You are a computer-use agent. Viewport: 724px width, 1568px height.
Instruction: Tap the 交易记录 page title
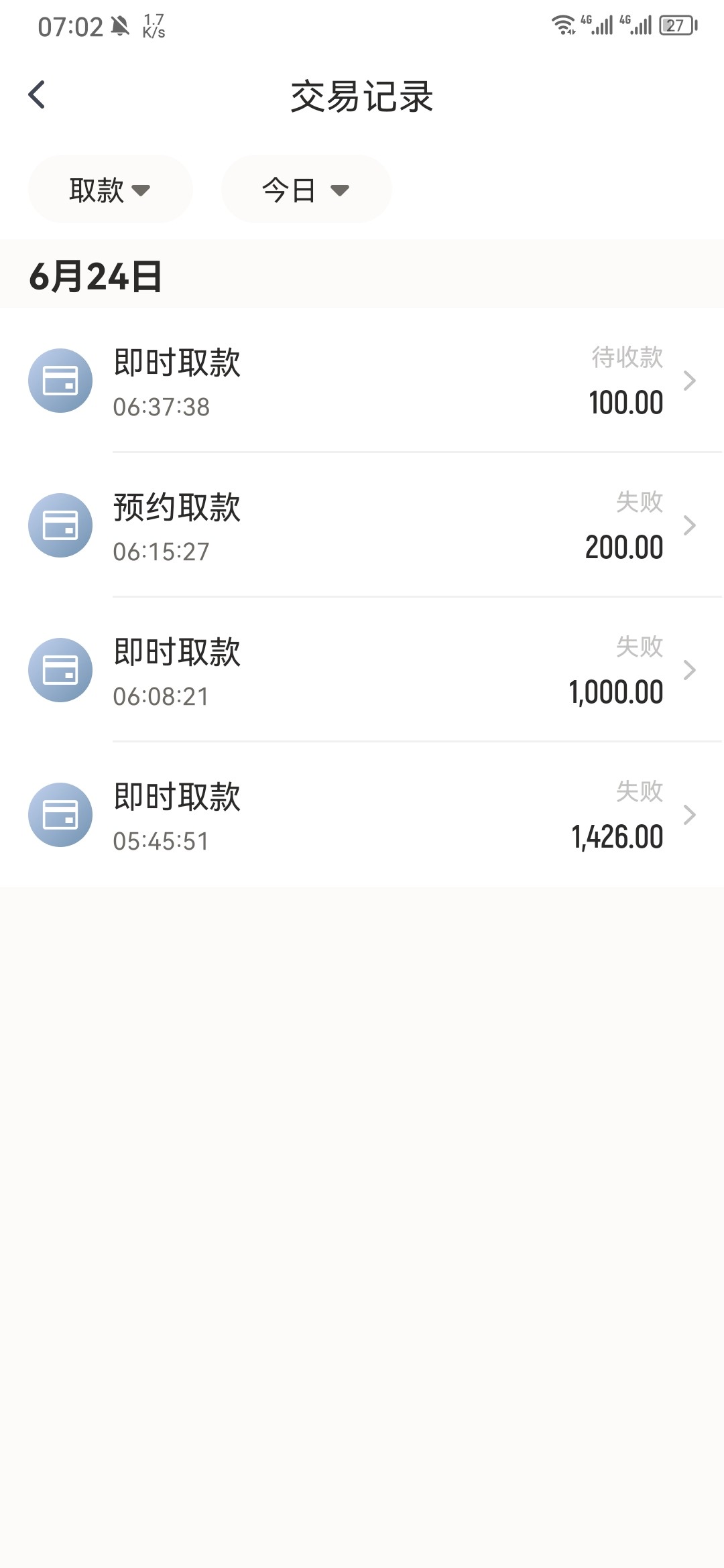pyautogui.click(x=362, y=96)
